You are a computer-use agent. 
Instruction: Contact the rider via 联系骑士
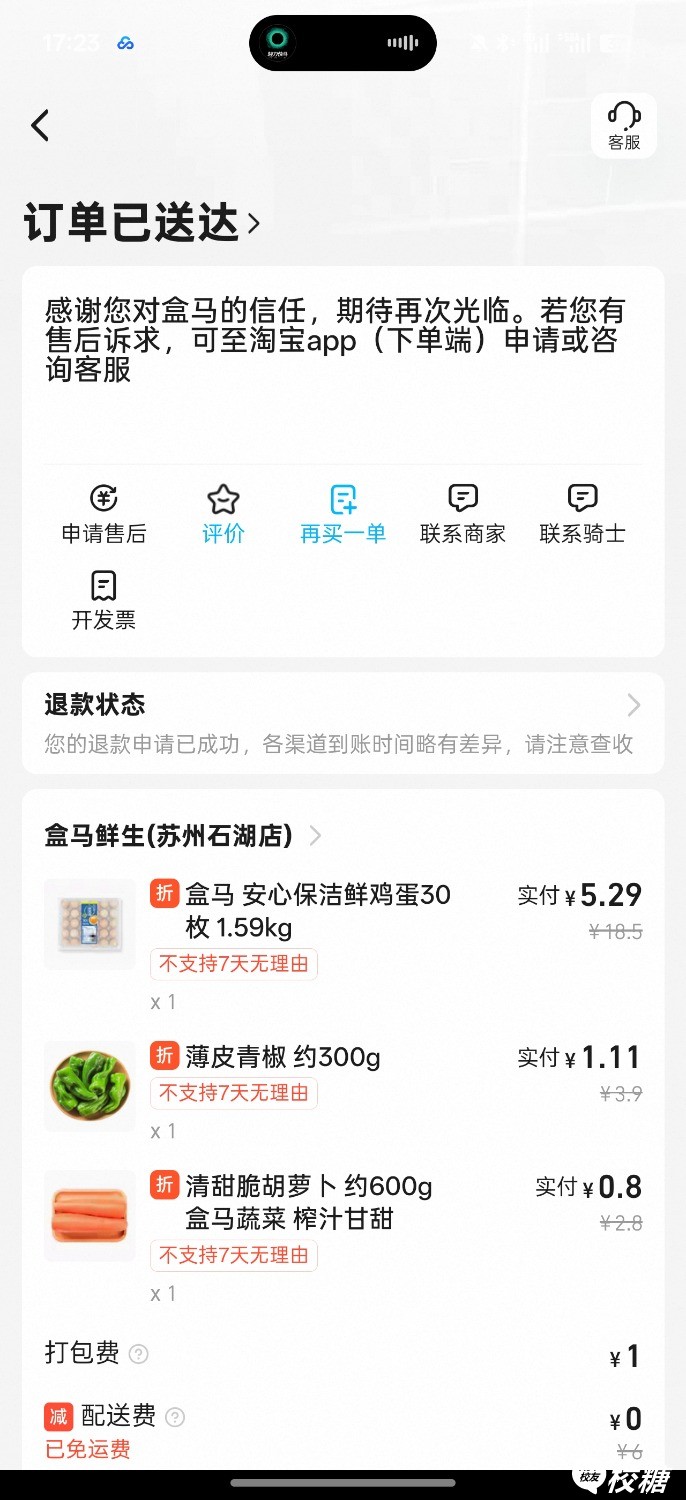tap(582, 514)
